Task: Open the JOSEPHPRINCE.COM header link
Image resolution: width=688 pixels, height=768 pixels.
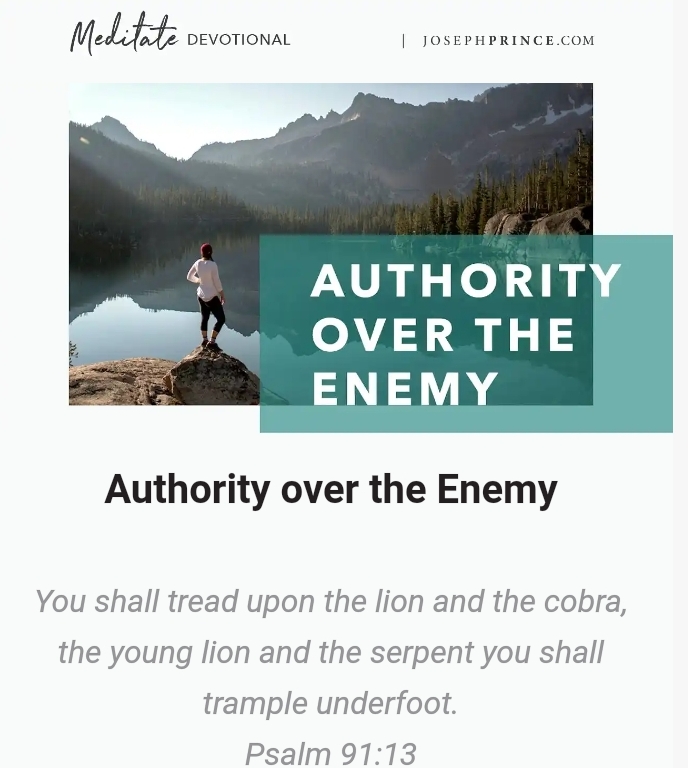Action: tap(508, 41)
